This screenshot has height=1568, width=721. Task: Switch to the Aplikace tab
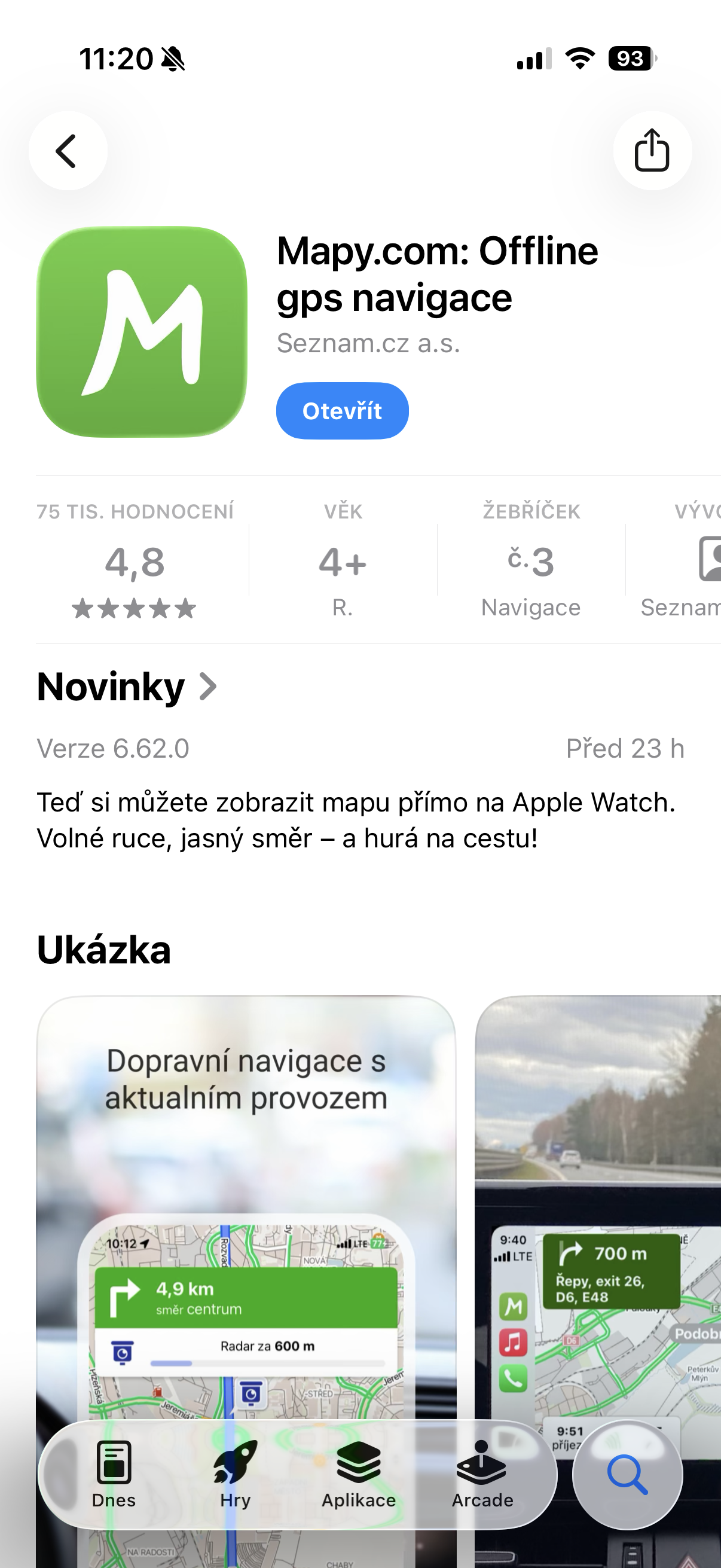358,1473
